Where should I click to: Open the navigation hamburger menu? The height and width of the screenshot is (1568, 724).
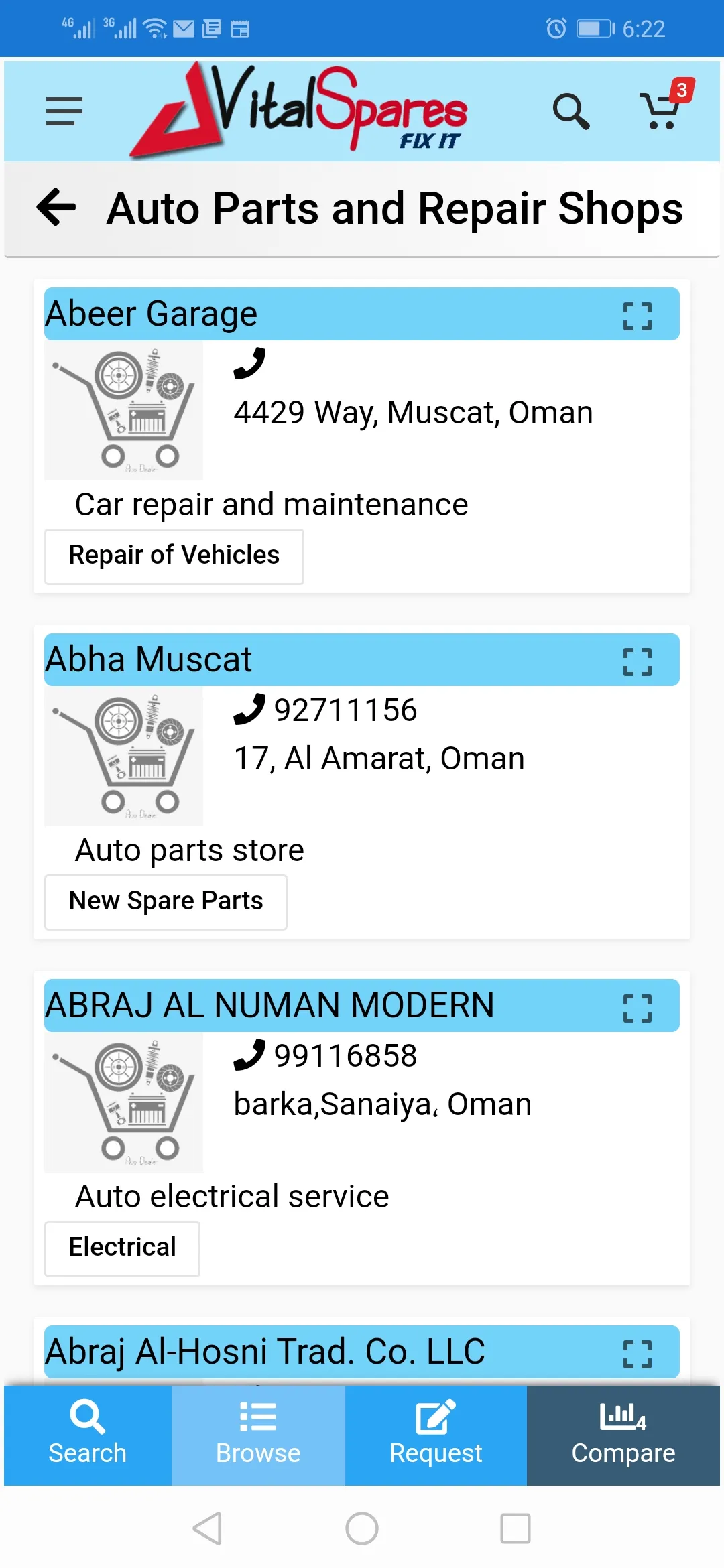(64, 111)
